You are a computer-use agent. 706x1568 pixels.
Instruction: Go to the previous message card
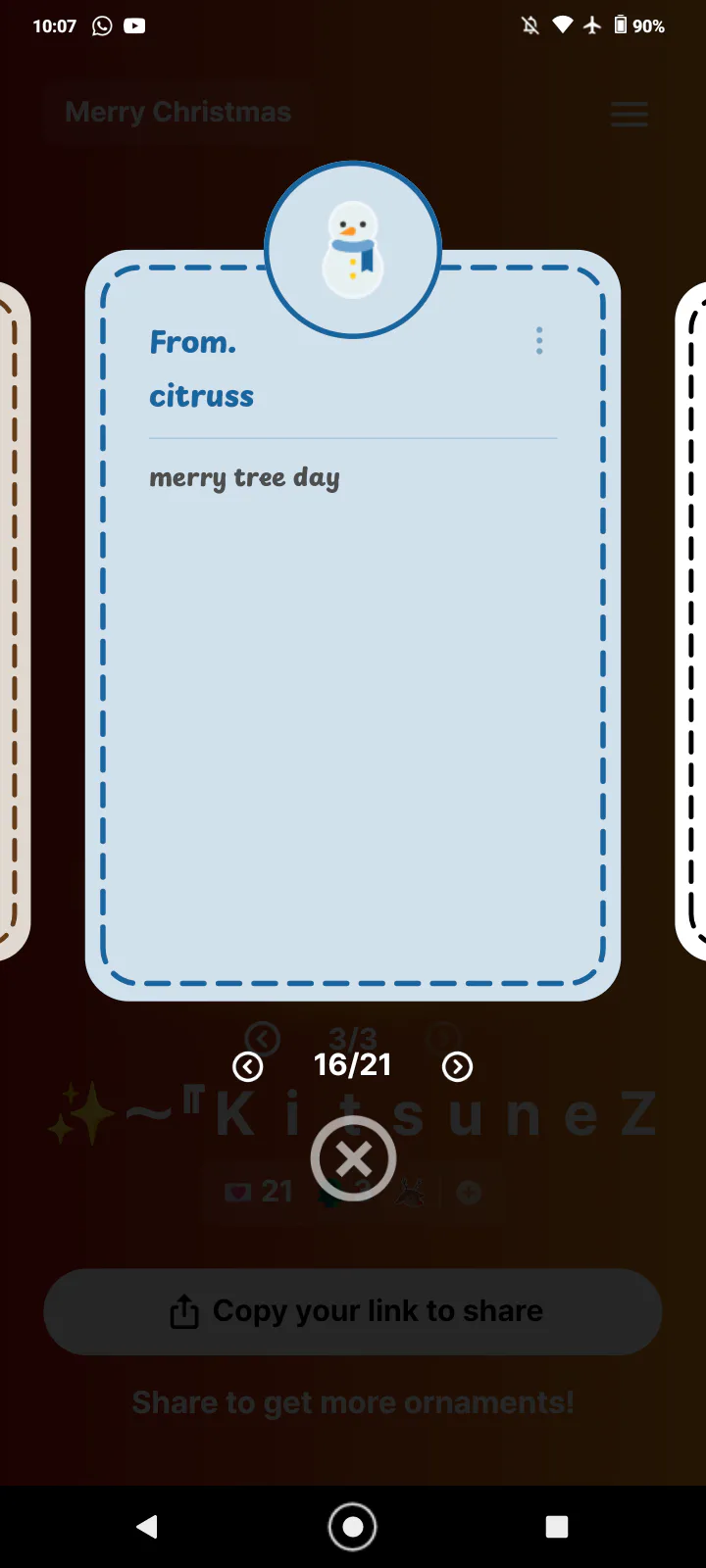tap(248, 1066)
